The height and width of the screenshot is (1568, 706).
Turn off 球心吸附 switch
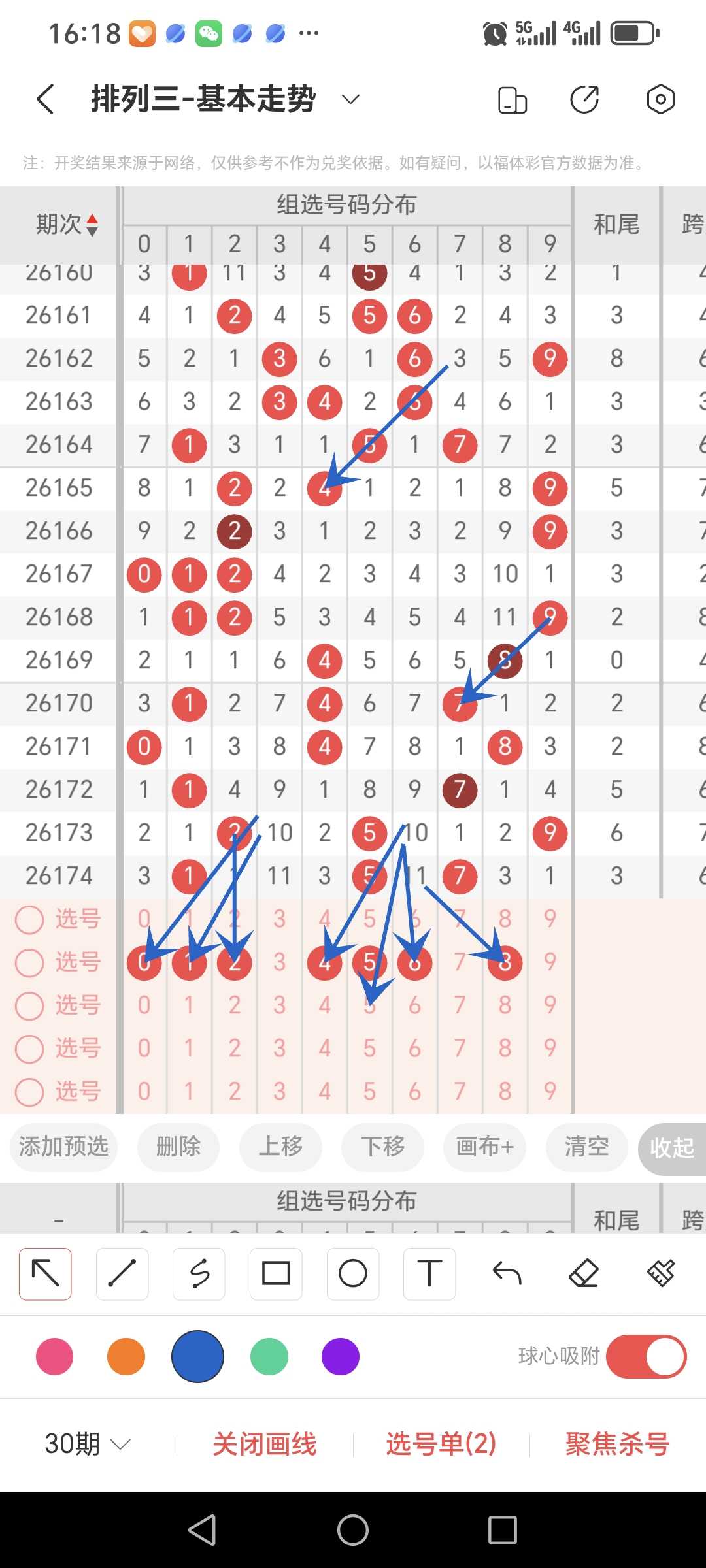646,1357
